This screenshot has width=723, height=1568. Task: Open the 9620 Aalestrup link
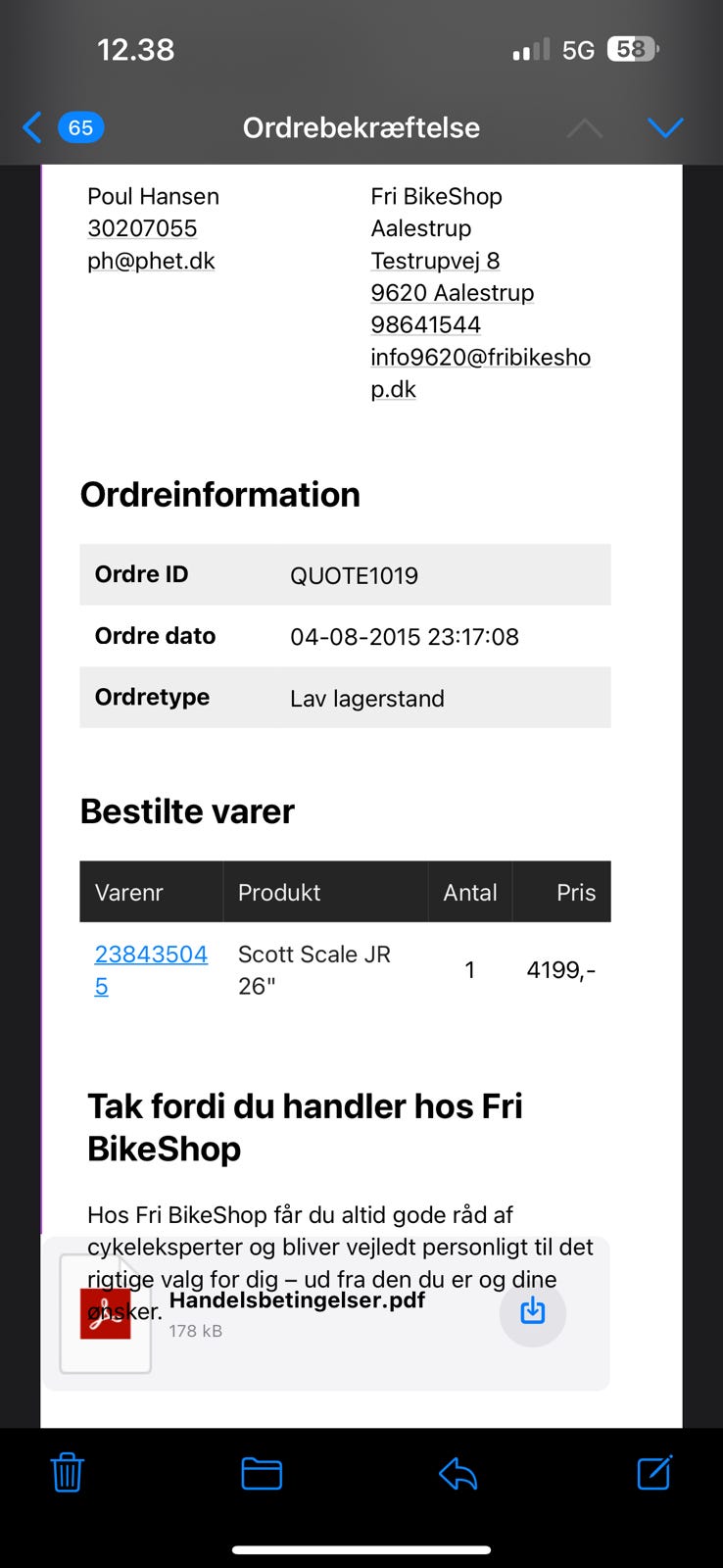(x=452, y=293)
